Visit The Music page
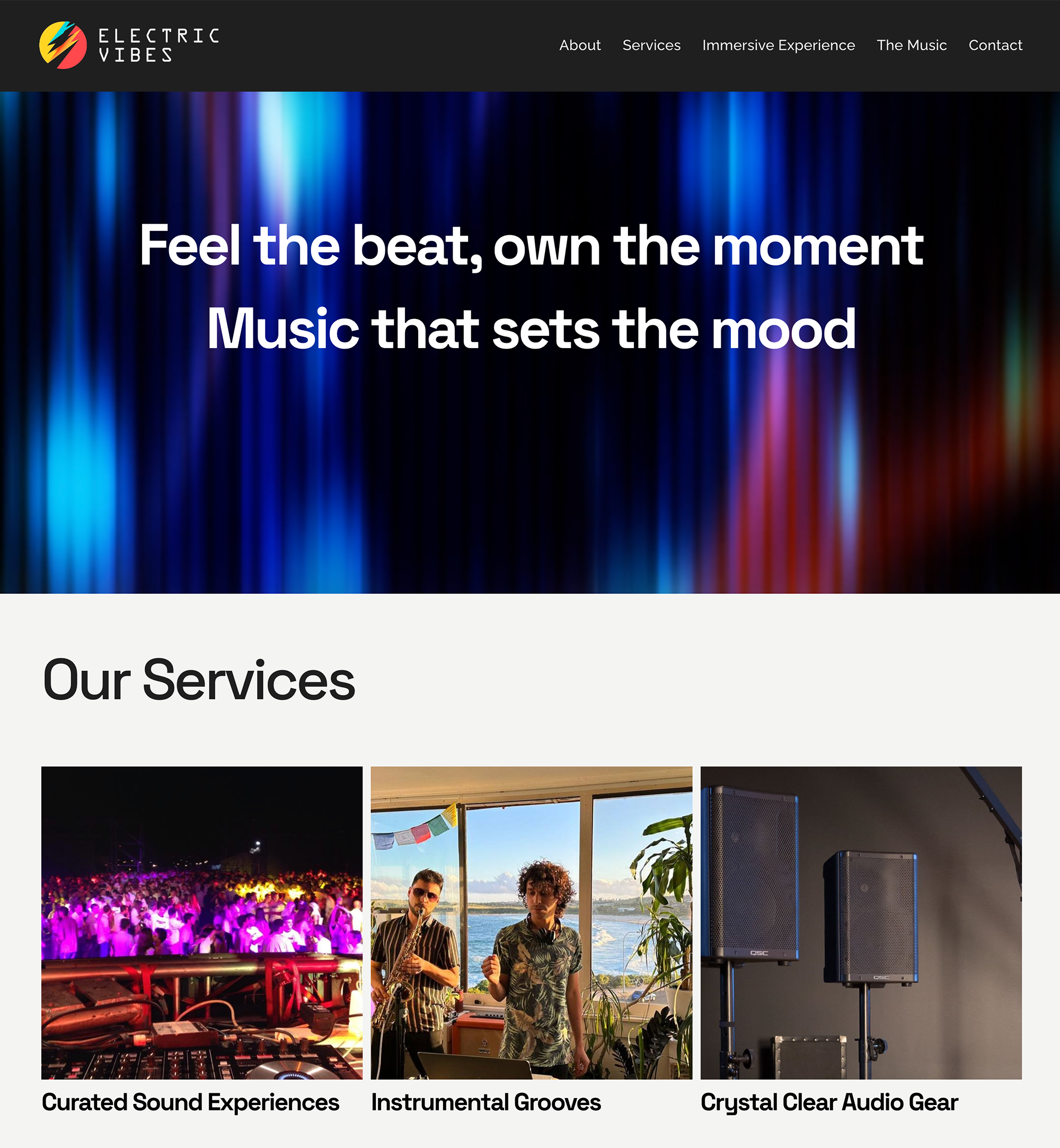1060x1148 pixels. [911, 46]
